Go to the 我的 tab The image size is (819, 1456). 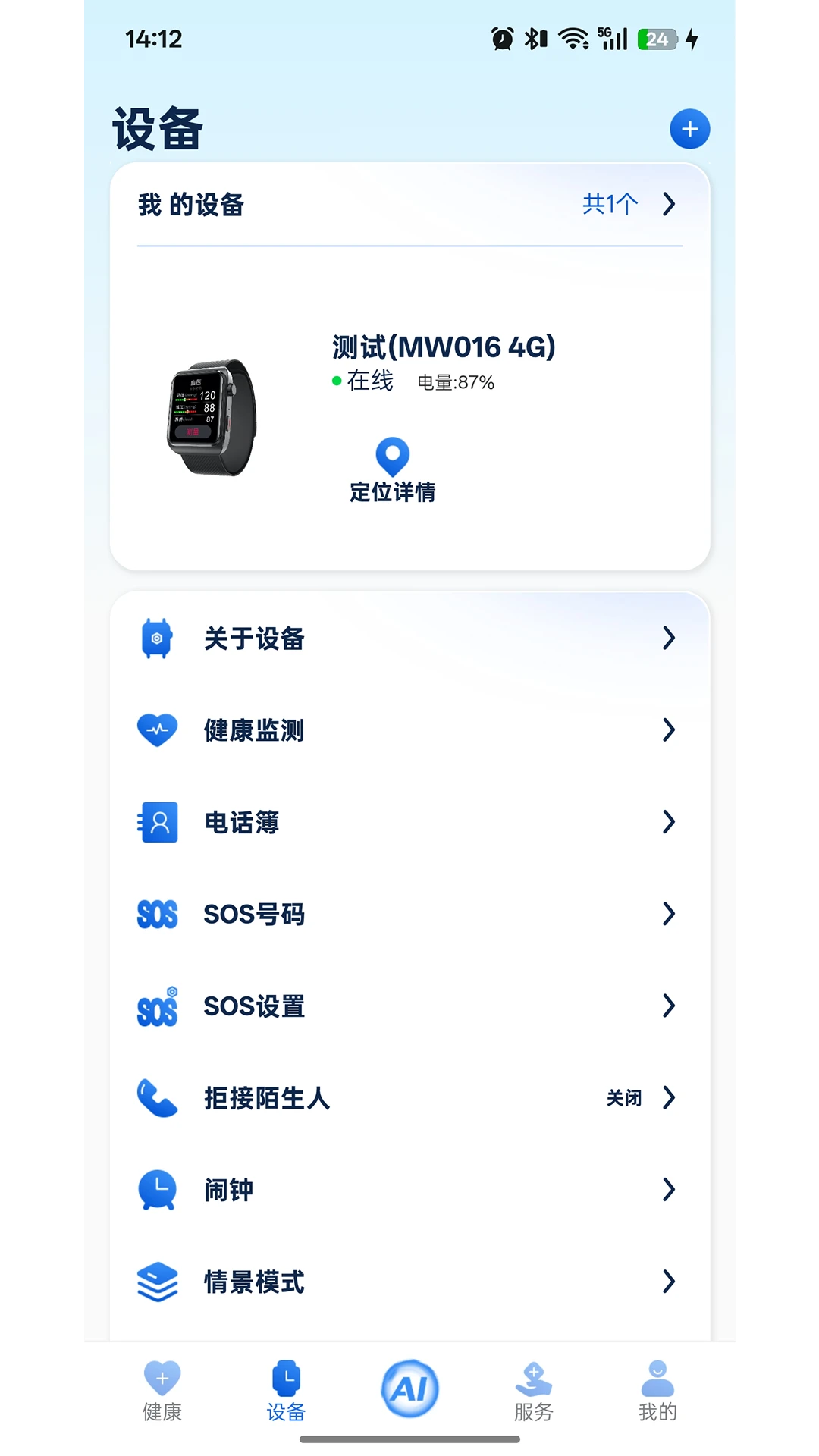[657, 1391]
